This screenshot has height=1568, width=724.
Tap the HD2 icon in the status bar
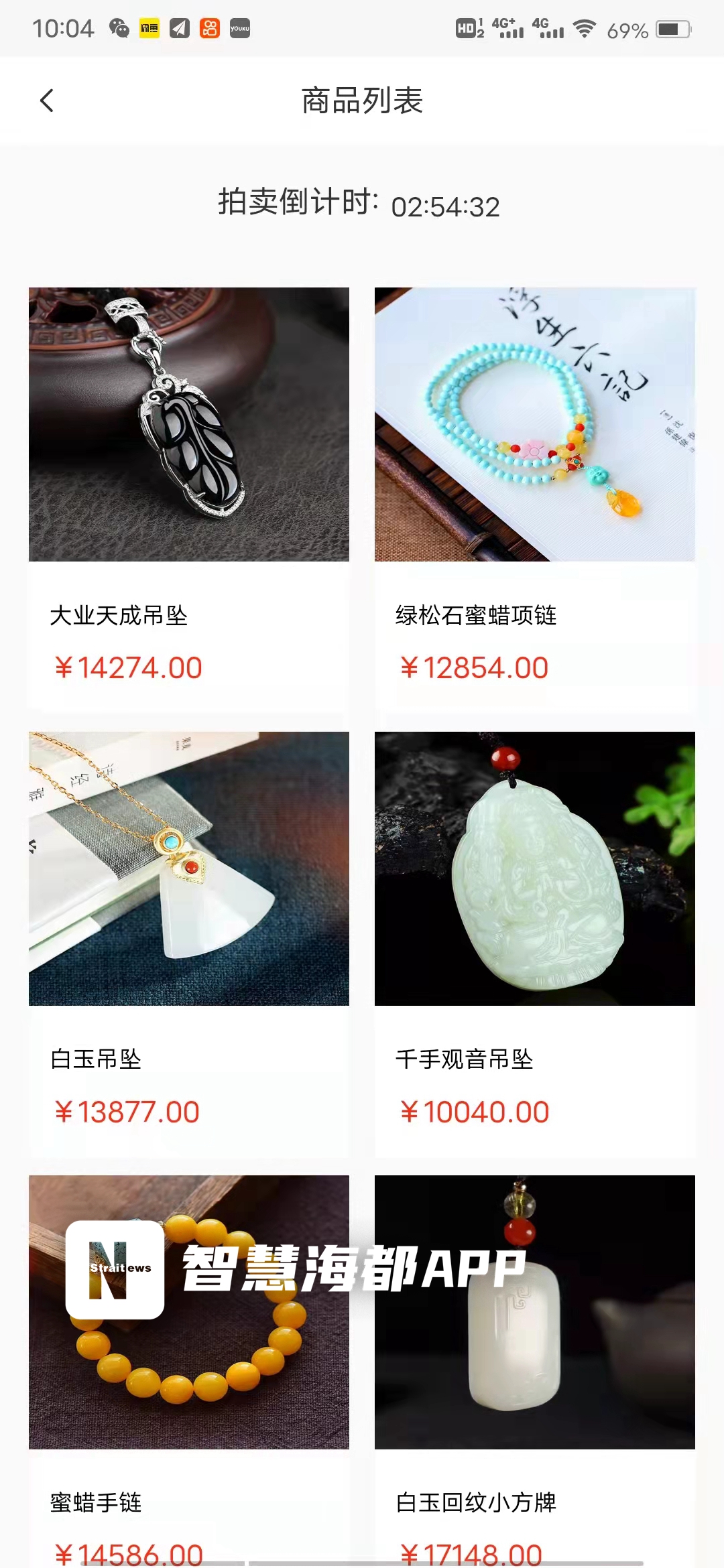tap(468, 27)
